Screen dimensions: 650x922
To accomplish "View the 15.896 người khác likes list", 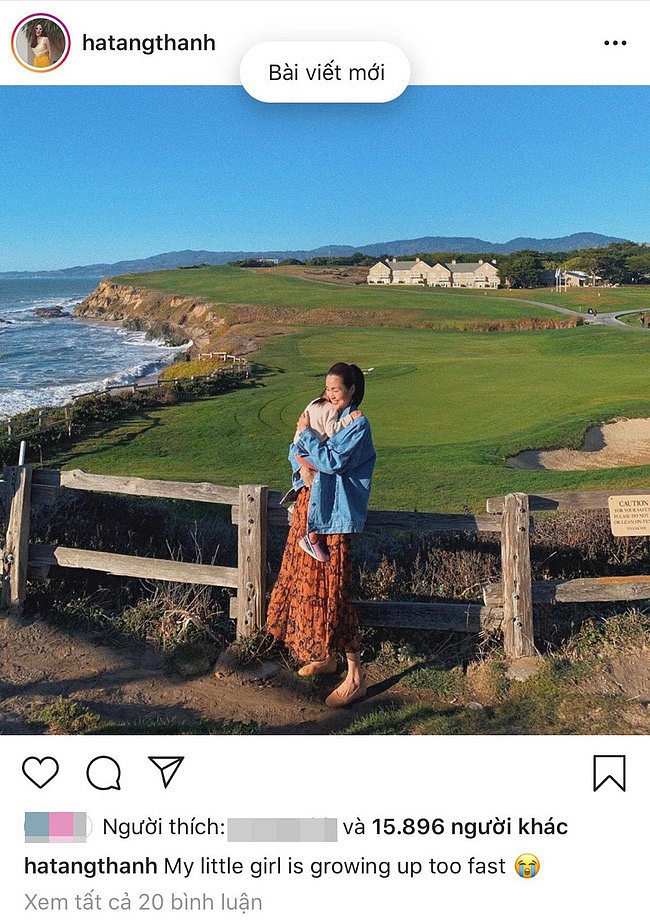I will click(469, 827).
